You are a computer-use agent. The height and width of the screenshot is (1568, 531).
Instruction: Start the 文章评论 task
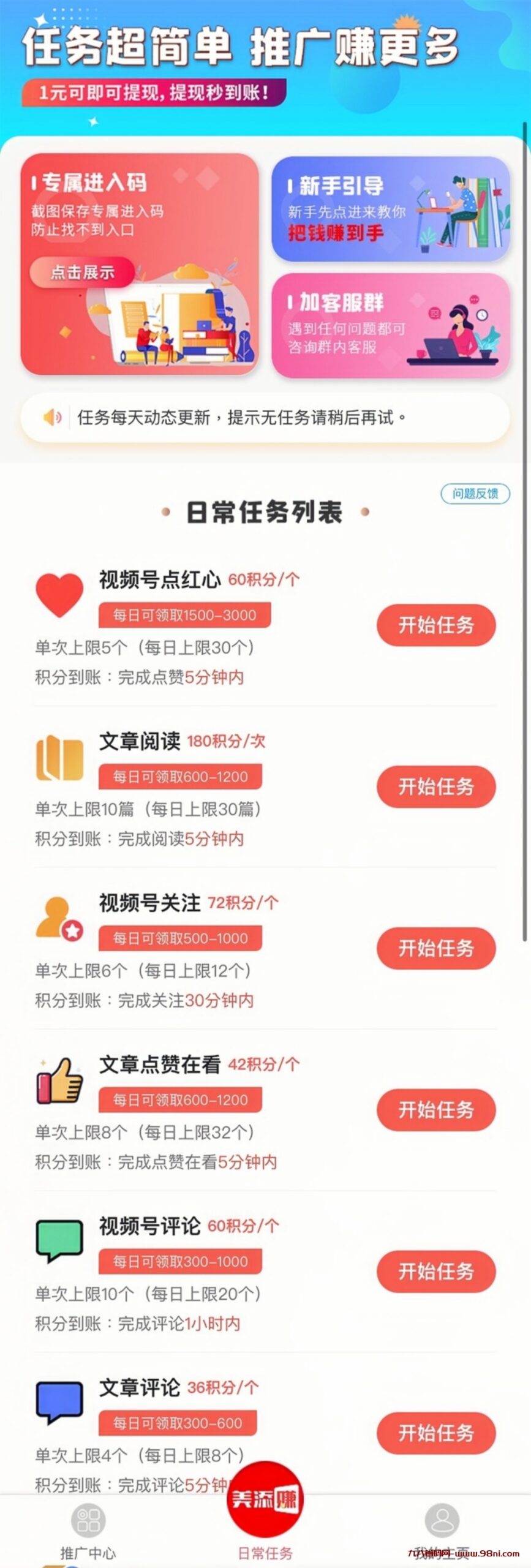pos(435,1433)
